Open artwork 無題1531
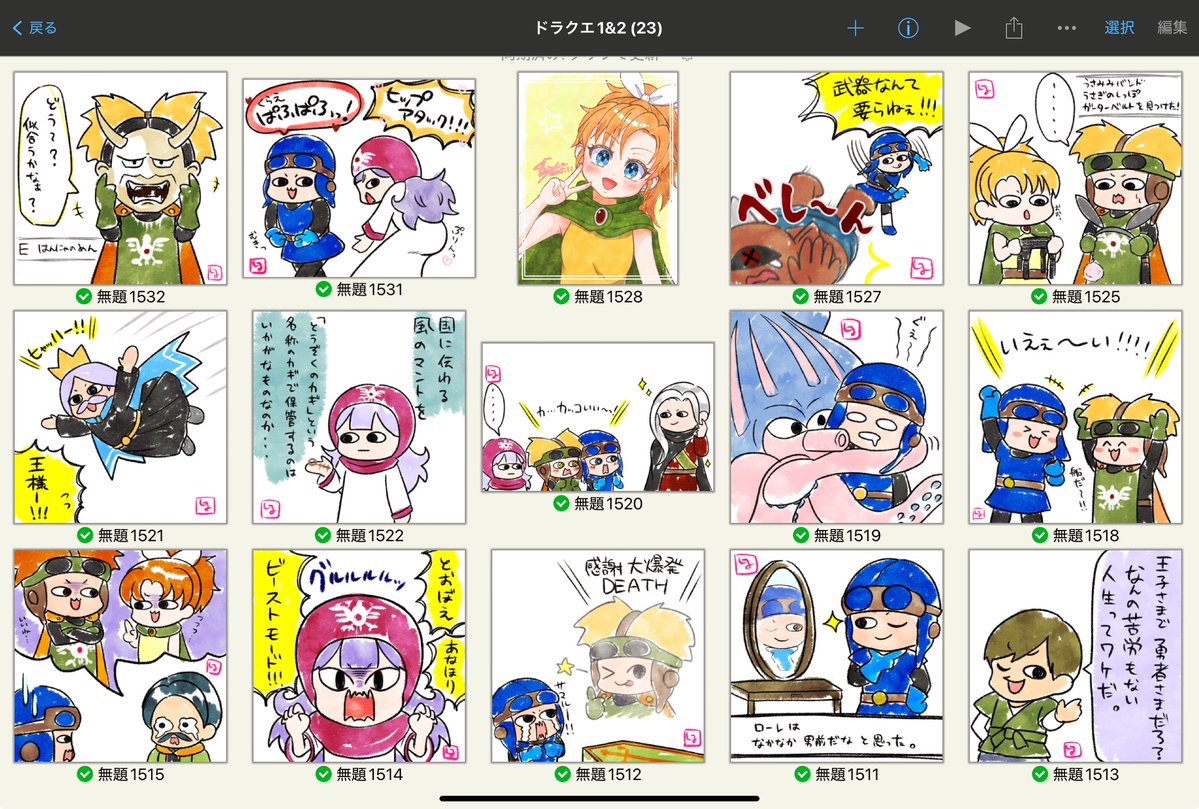The image size is (1199, 809). pyautogui.click(x=359, y=178)
